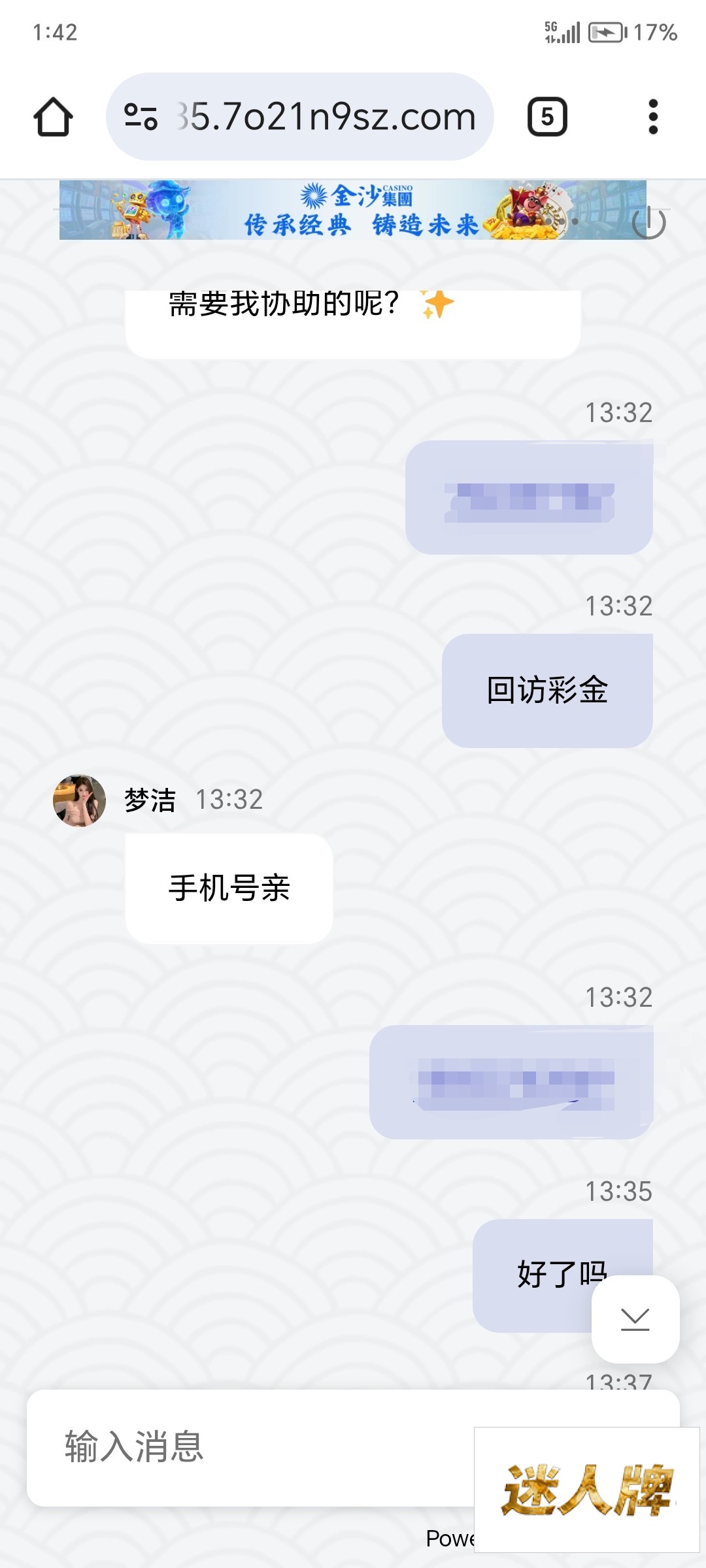This screenshot has width=706, height=1568.
Task: View site info icon in address bar
Action: coord(141,117)
